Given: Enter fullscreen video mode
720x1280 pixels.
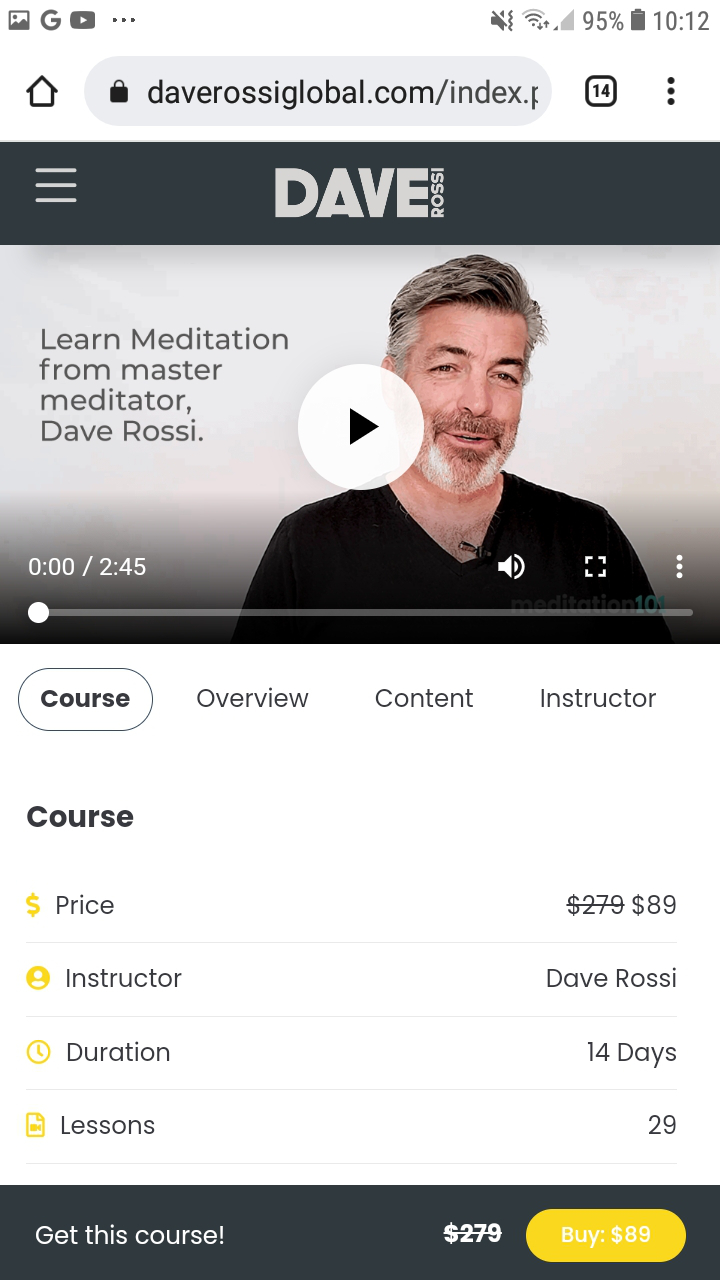Looking at the screenshot, I should point(595,567).
